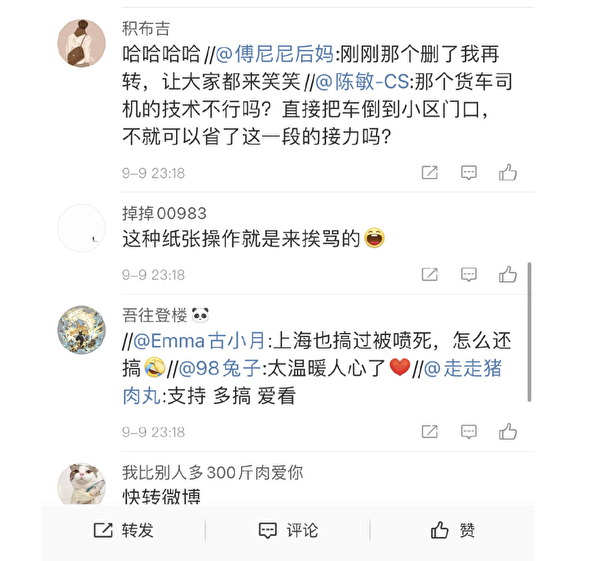Tap 赞 in the bottom bar
600x561 pixels.
pyautogui.click(x=453, y=530)
